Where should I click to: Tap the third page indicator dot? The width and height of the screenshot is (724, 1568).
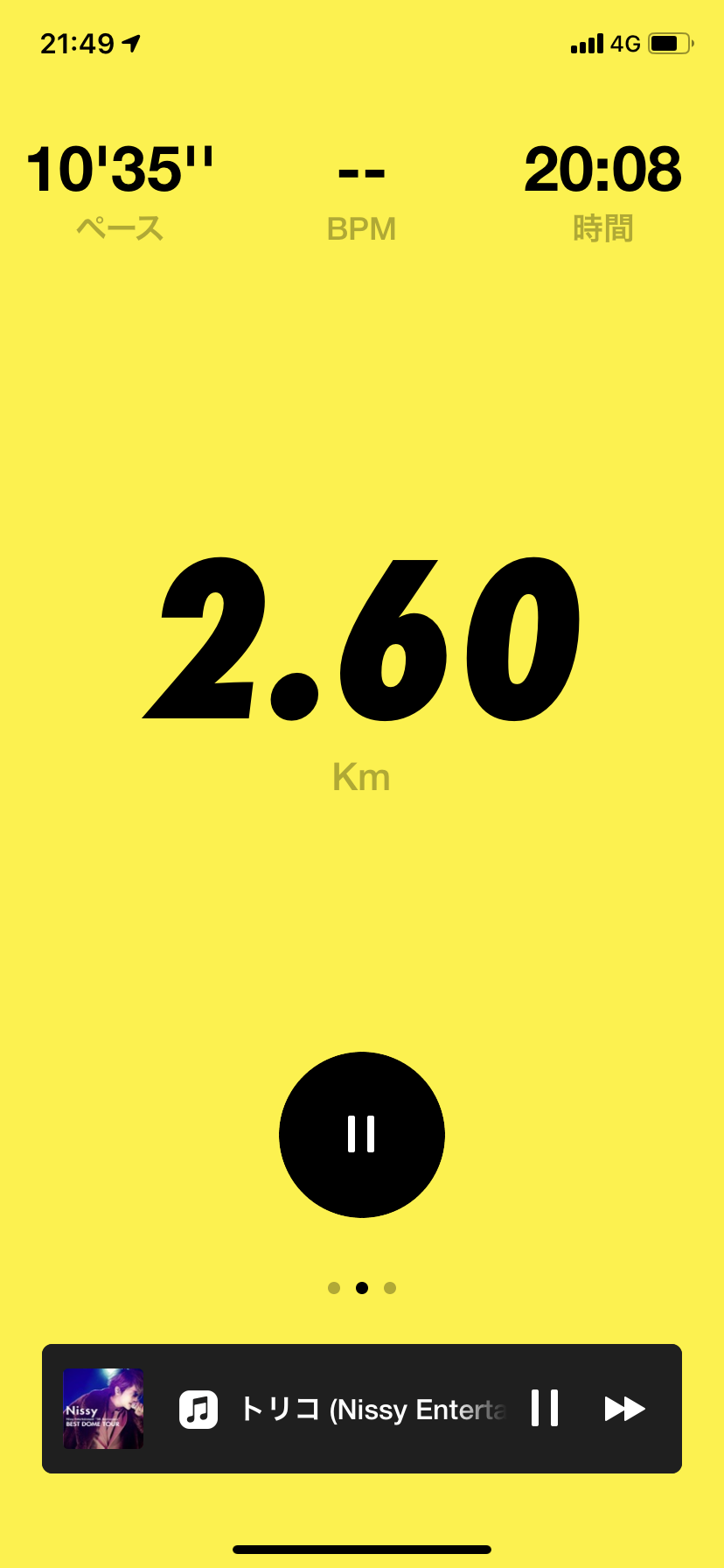pos(390,1287)
